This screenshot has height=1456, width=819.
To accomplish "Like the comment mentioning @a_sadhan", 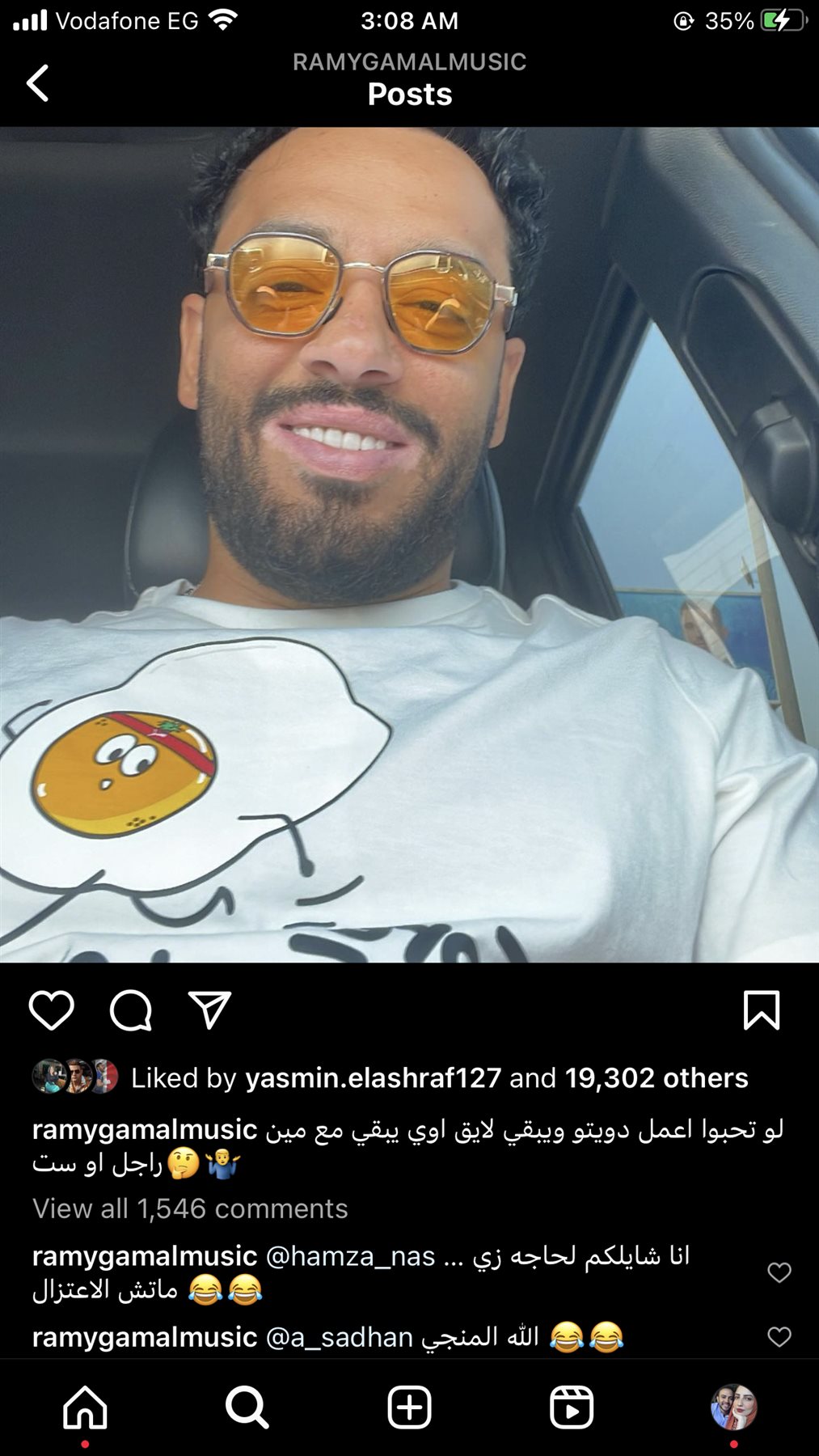I will click(x=779, y=1337).
